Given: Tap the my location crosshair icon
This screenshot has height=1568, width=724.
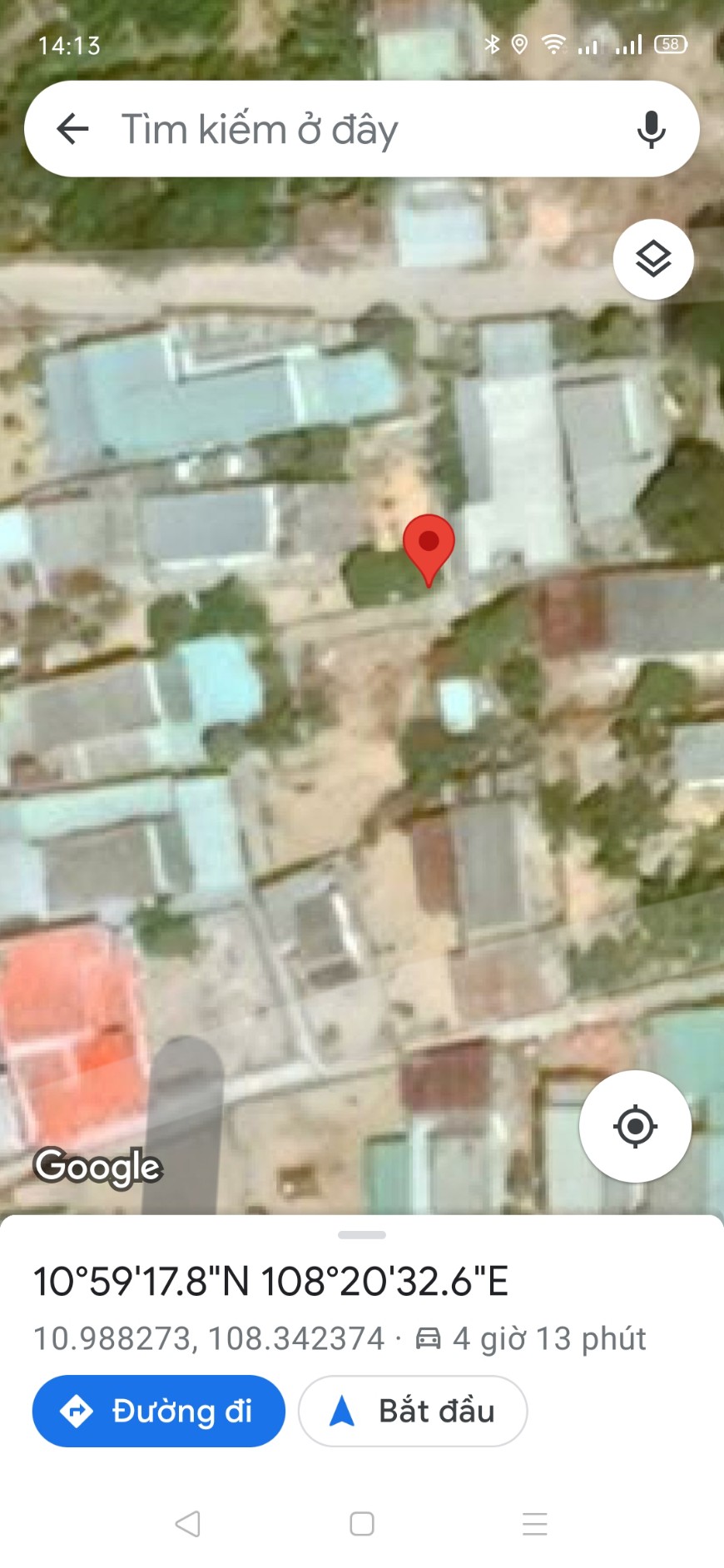Looking at the screenshot, I should [635, 1125].
